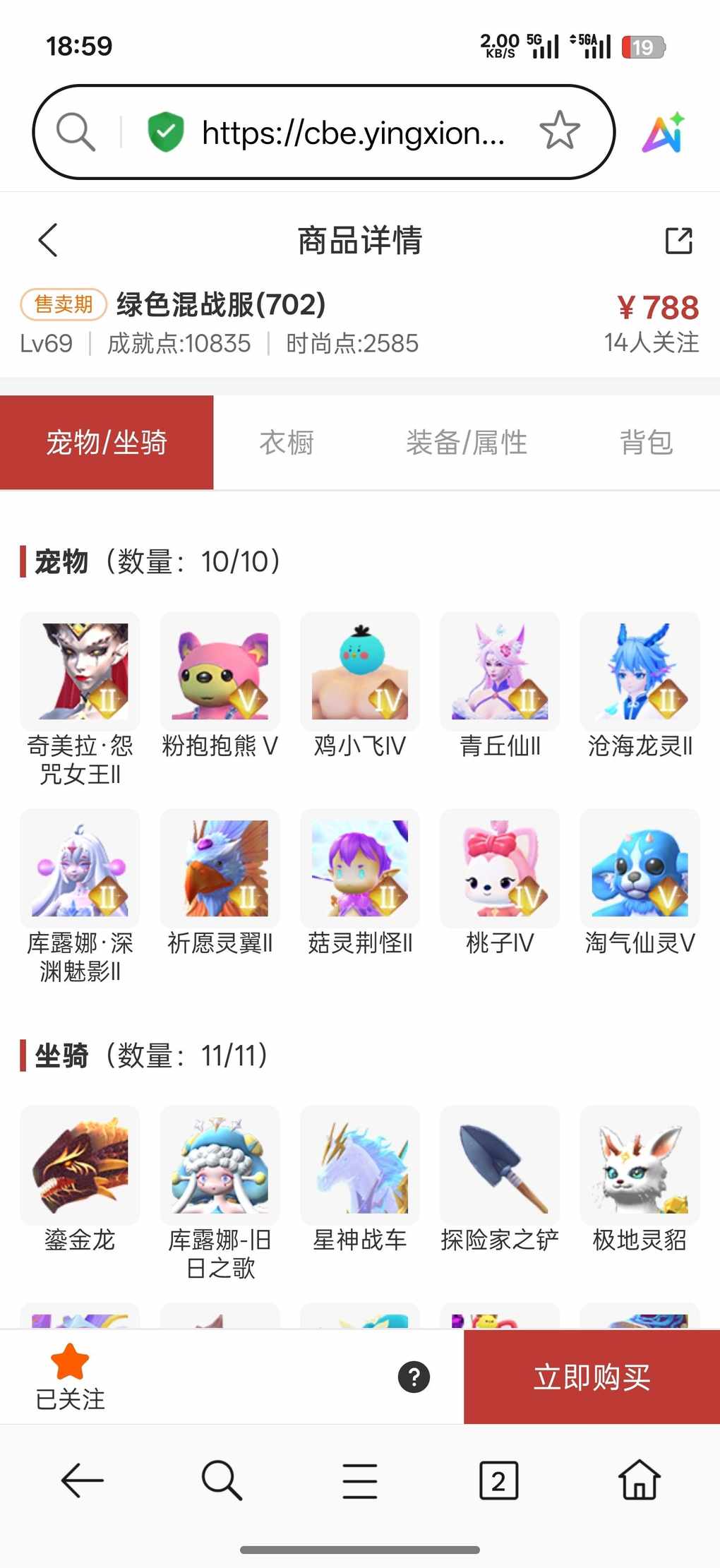Tap the 宠物/坐骑 tab
The image size is (720, 1568).
(x=107, y=443)
